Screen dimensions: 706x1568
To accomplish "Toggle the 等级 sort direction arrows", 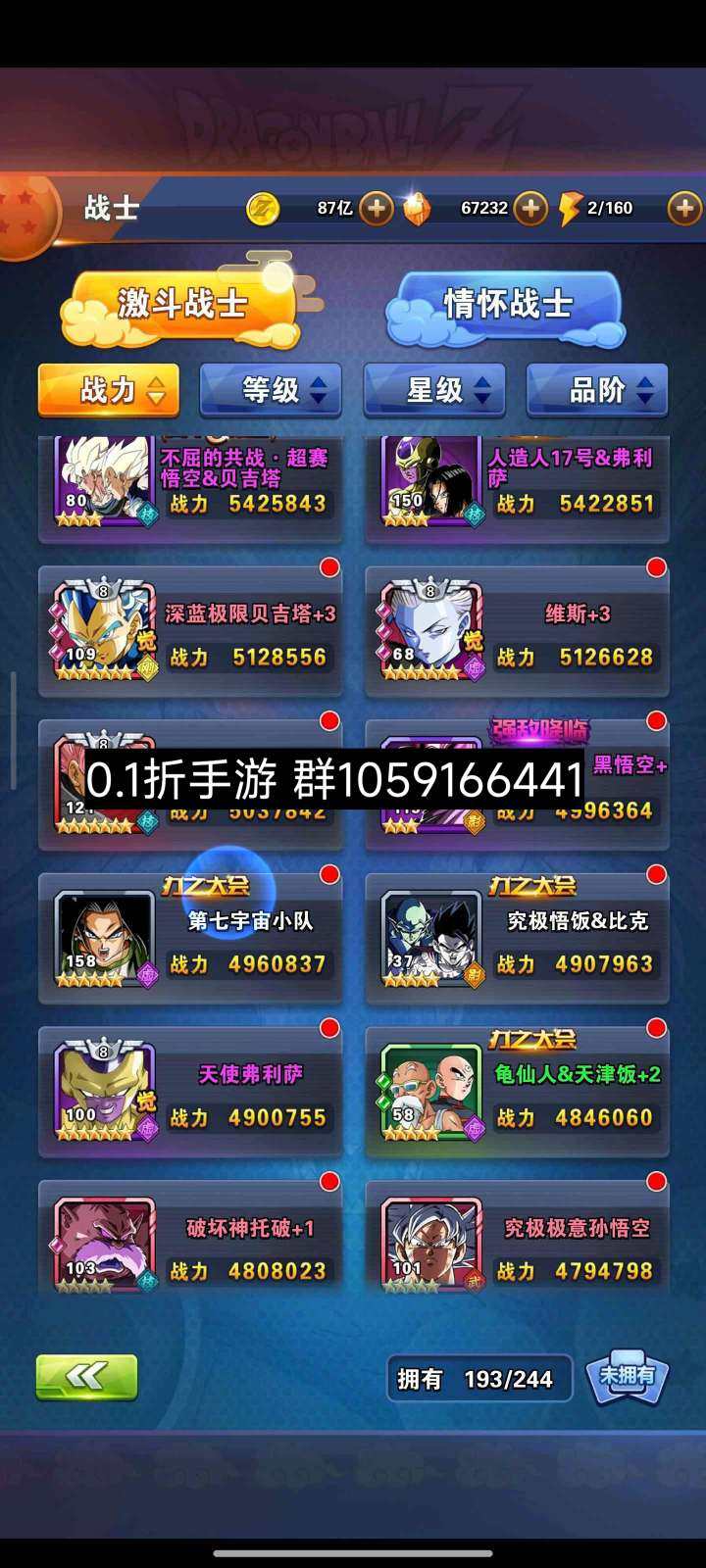I will click(316, 389).
